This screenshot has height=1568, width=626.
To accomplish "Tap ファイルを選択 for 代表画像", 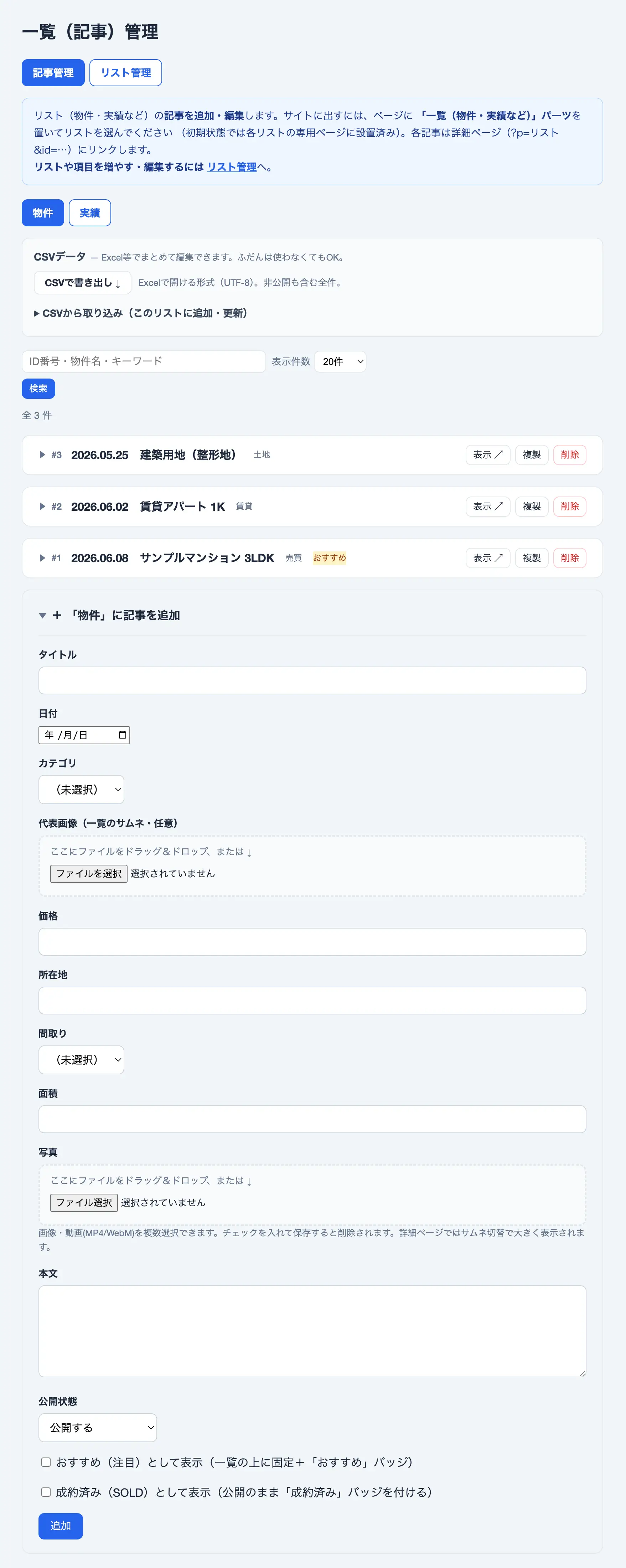I will (88, 874).
